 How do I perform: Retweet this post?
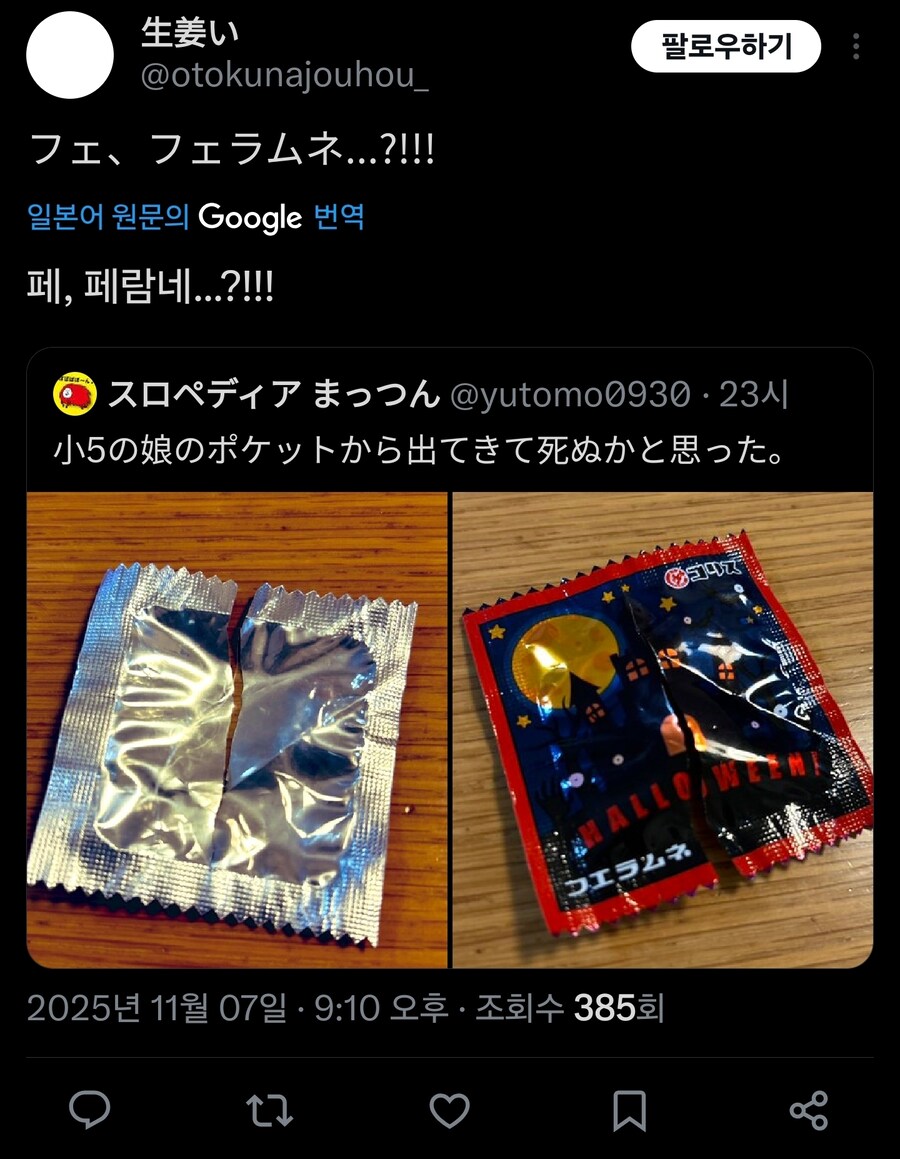pos(269,1110)
